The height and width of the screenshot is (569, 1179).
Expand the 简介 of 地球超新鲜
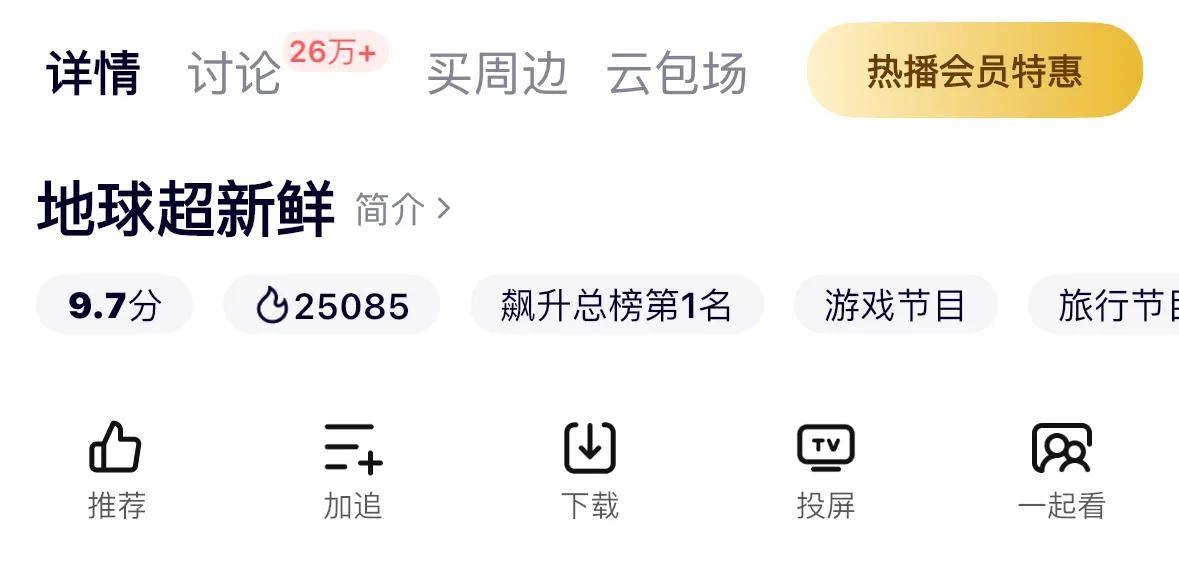pos(403,210)
